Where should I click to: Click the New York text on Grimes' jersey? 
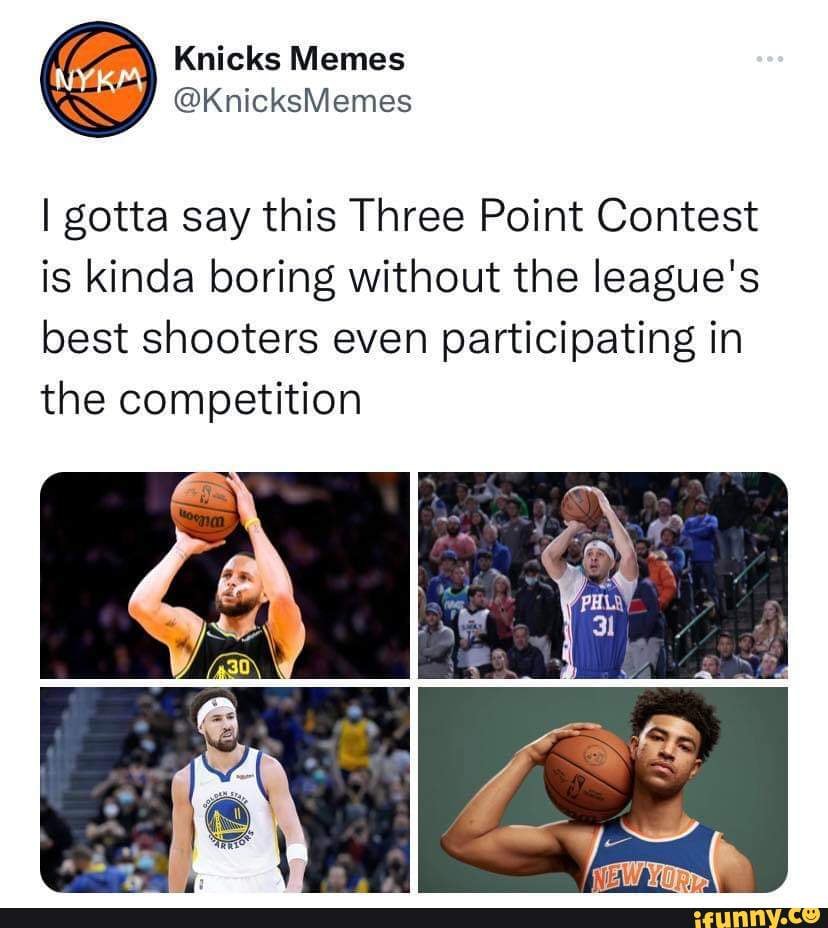click(x=651, y=875)
